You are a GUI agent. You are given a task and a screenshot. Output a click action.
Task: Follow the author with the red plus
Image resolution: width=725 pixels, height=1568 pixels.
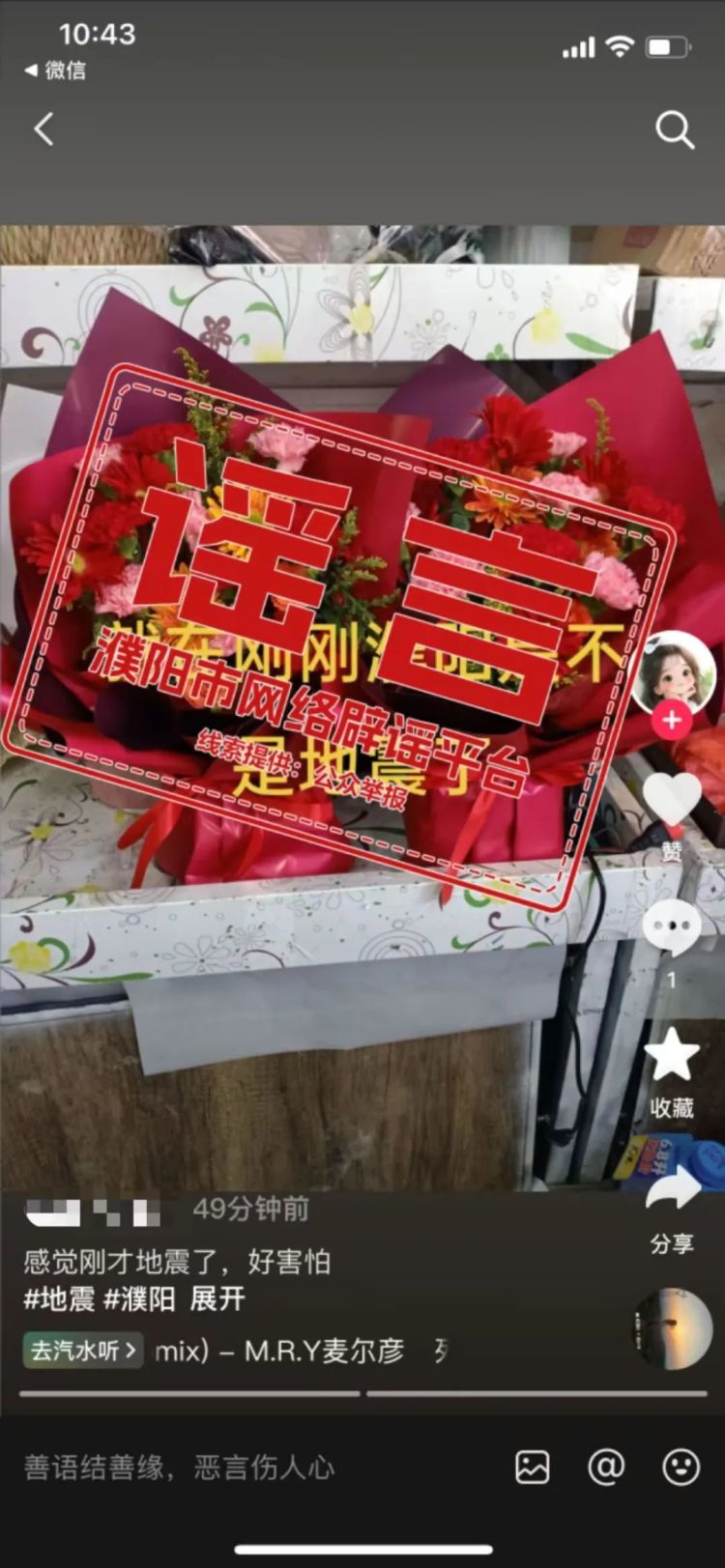672,720
